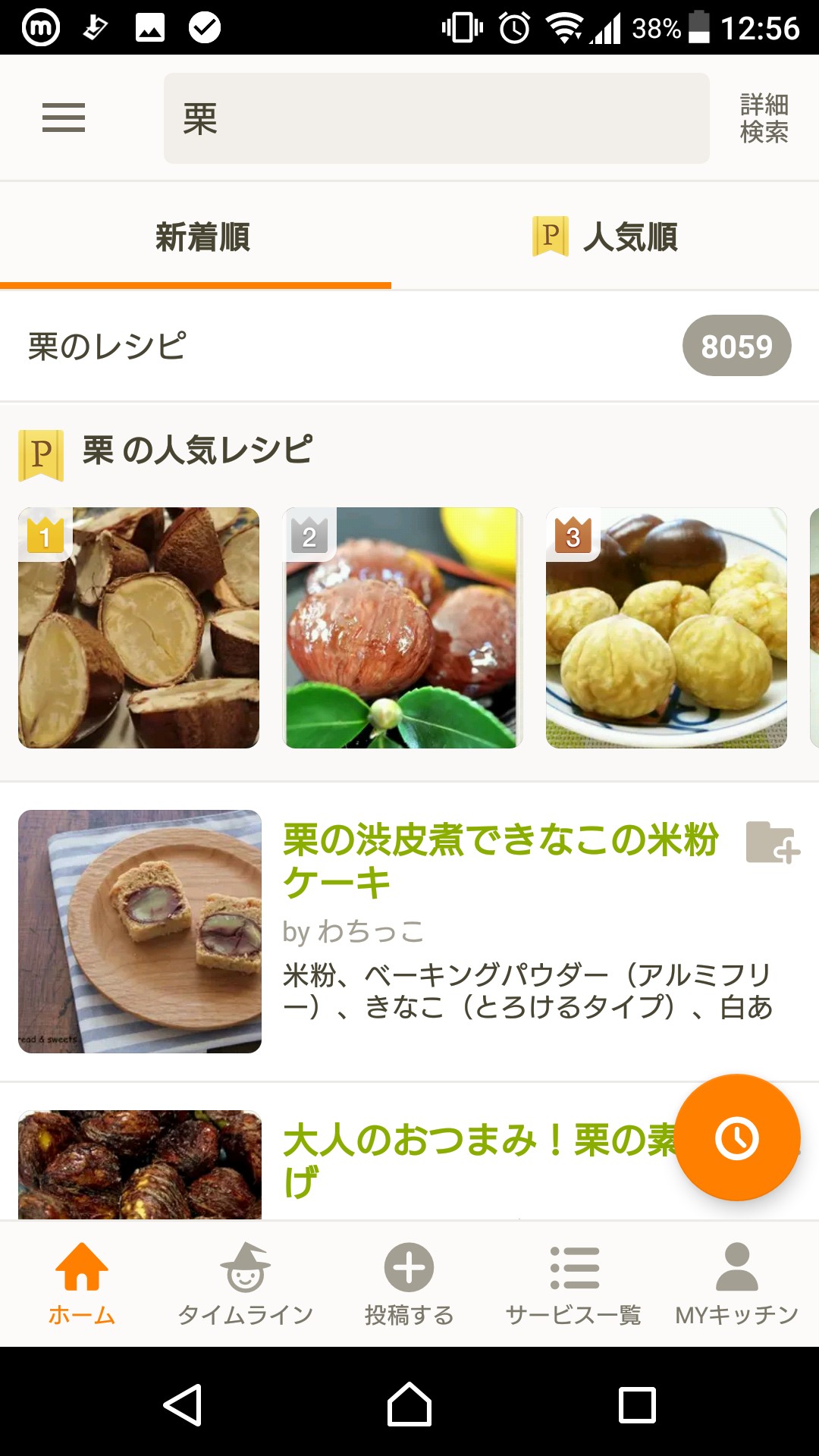Switch to the 新着順 tab

click(202, 237)
